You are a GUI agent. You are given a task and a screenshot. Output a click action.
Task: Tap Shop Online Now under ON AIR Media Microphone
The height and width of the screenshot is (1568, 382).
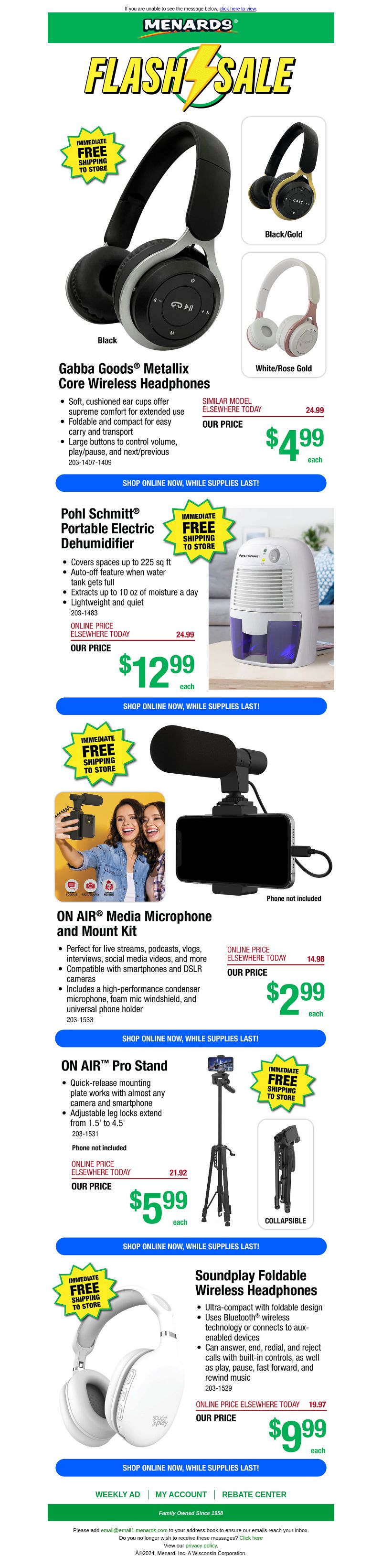[x=191, y=1039]
